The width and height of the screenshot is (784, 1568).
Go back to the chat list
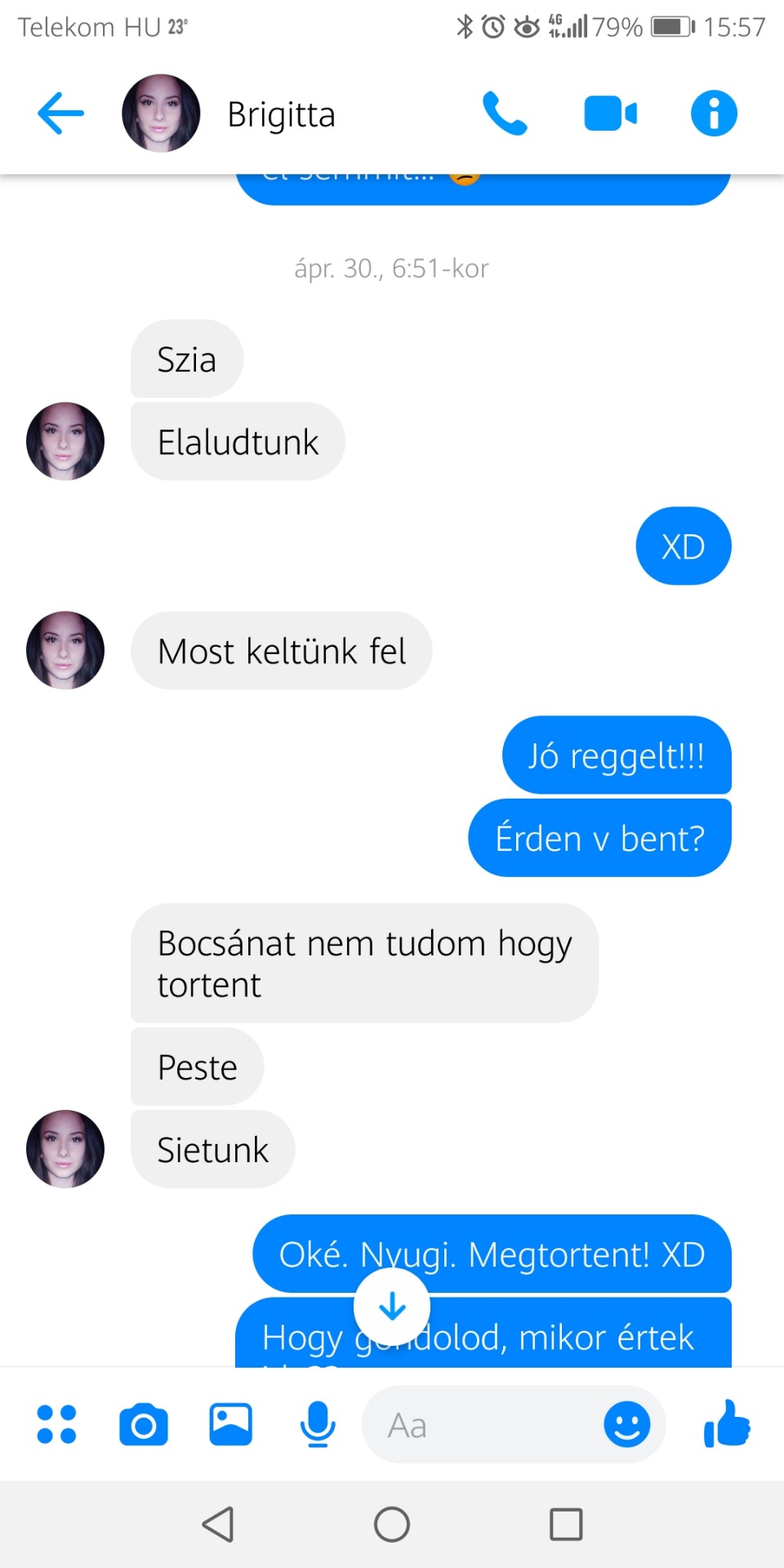(61, 114)
